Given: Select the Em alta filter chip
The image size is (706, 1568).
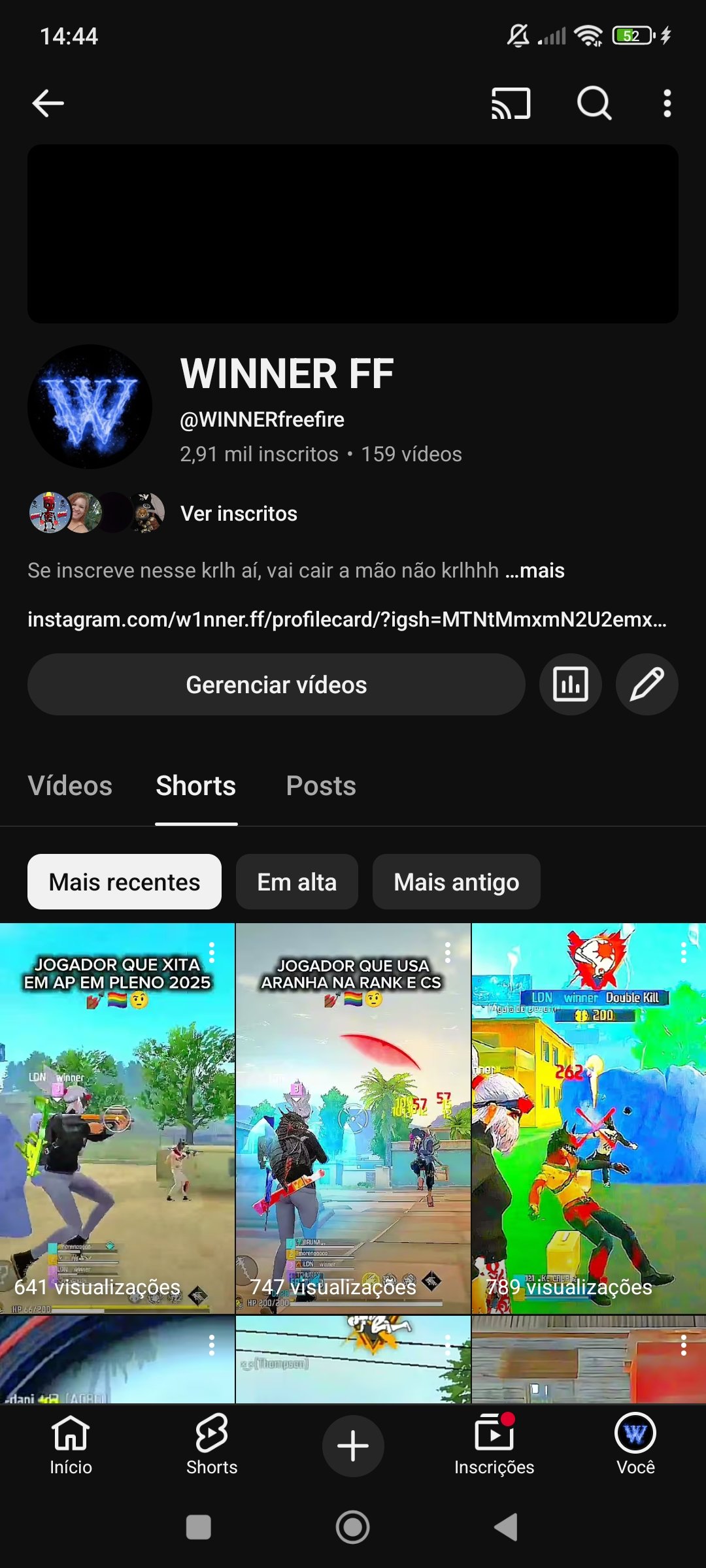Looking at the screenshot, I should tap(297, 882).
